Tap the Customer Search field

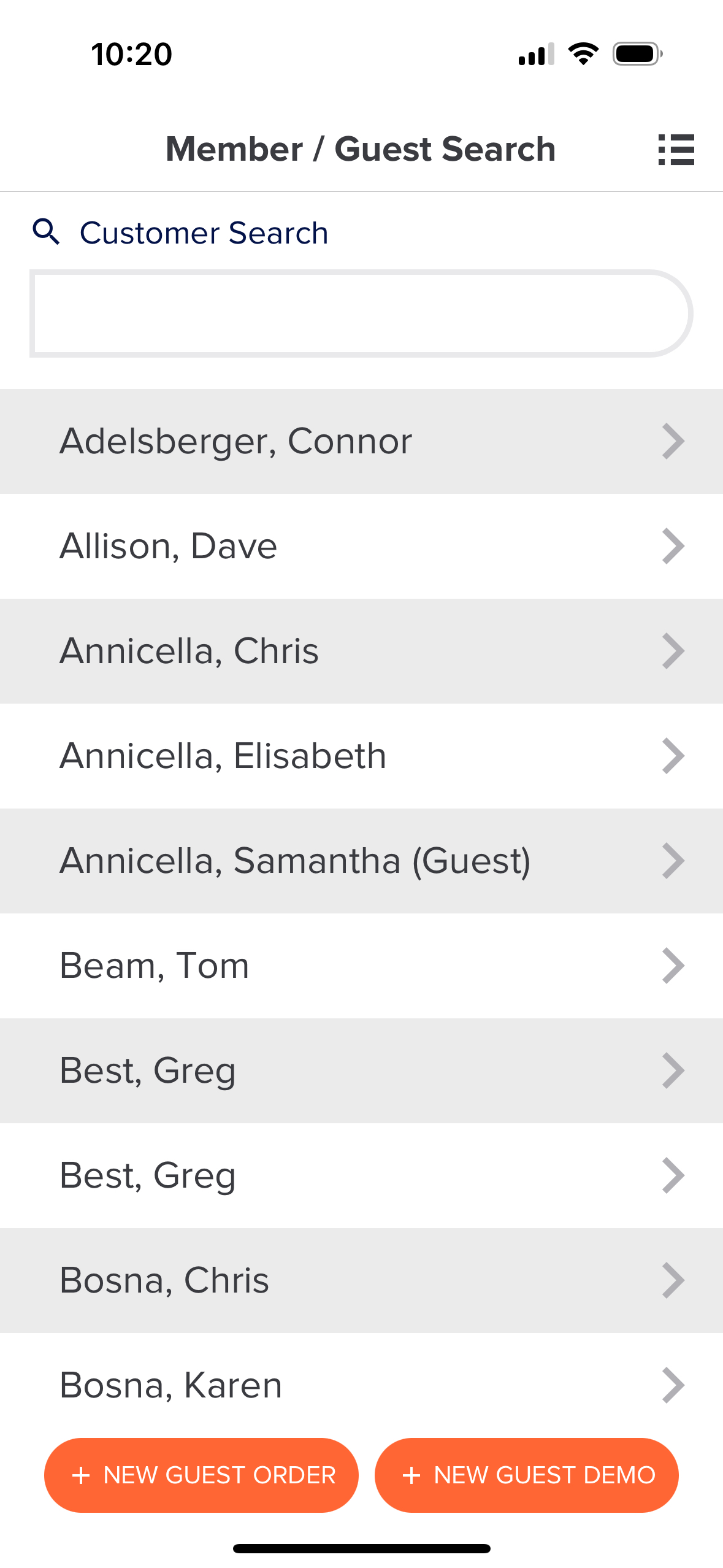coord(361,313)
